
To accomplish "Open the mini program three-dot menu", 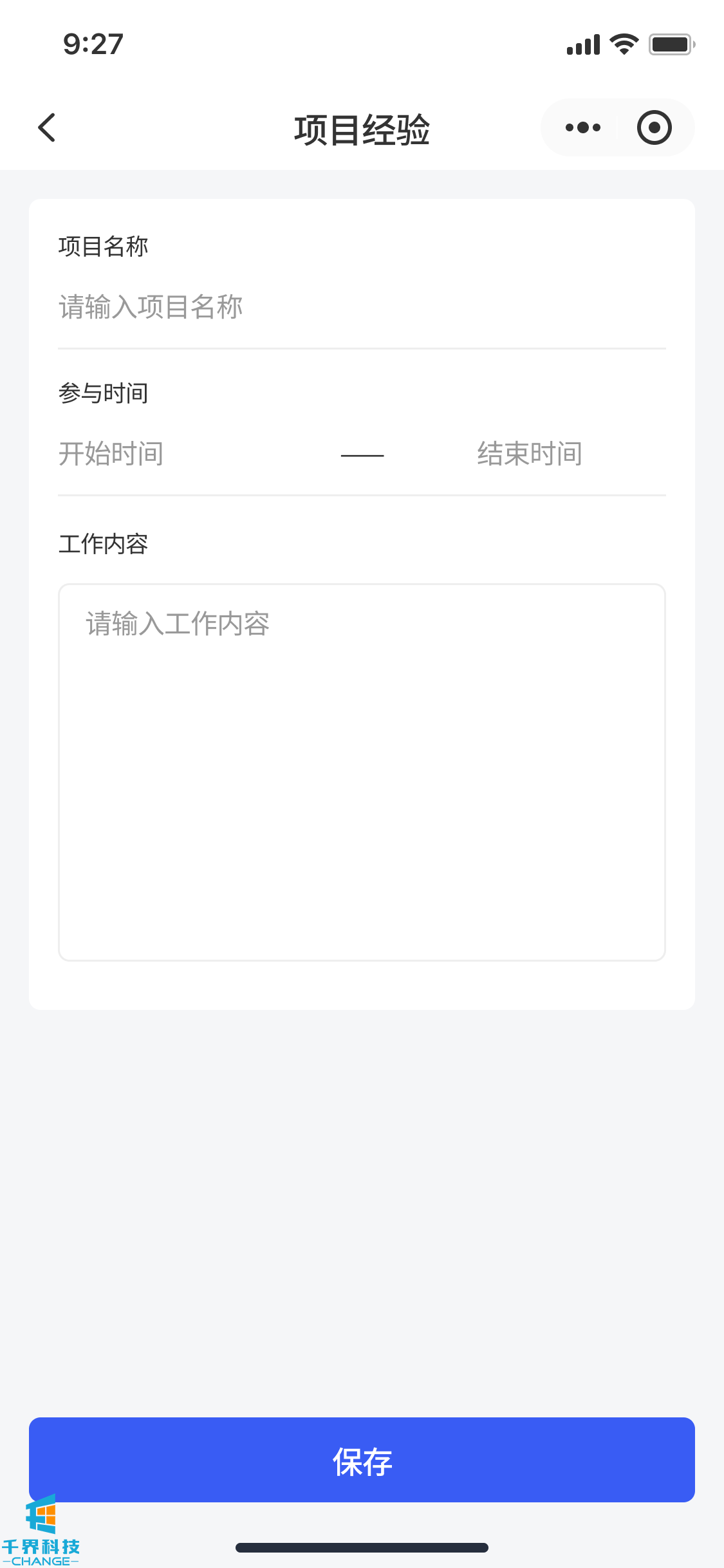I will 582,127.
